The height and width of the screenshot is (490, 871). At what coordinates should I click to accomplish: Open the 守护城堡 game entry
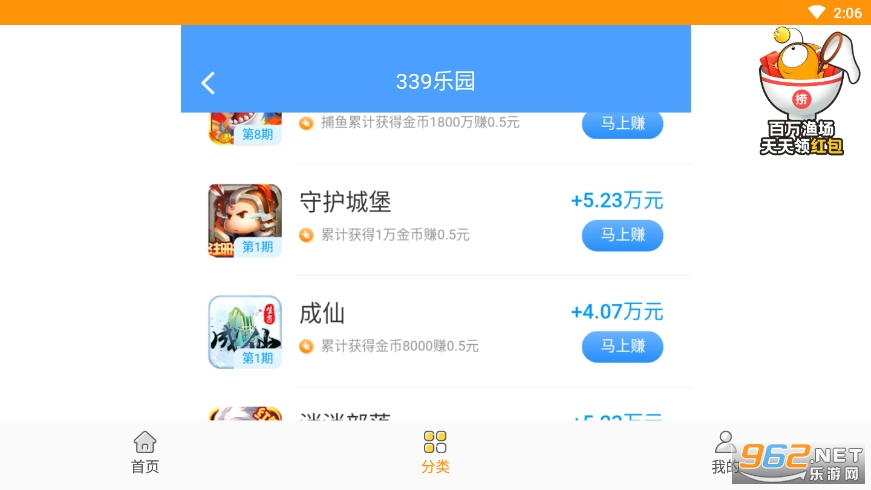click(x=345, y=202)
